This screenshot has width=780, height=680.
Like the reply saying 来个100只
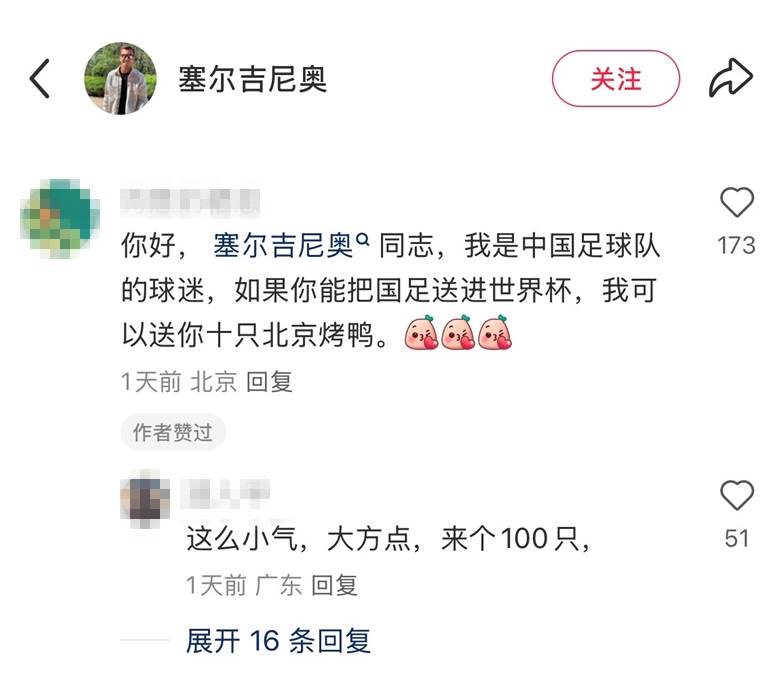pyautogui.click(x=737, y=496)
